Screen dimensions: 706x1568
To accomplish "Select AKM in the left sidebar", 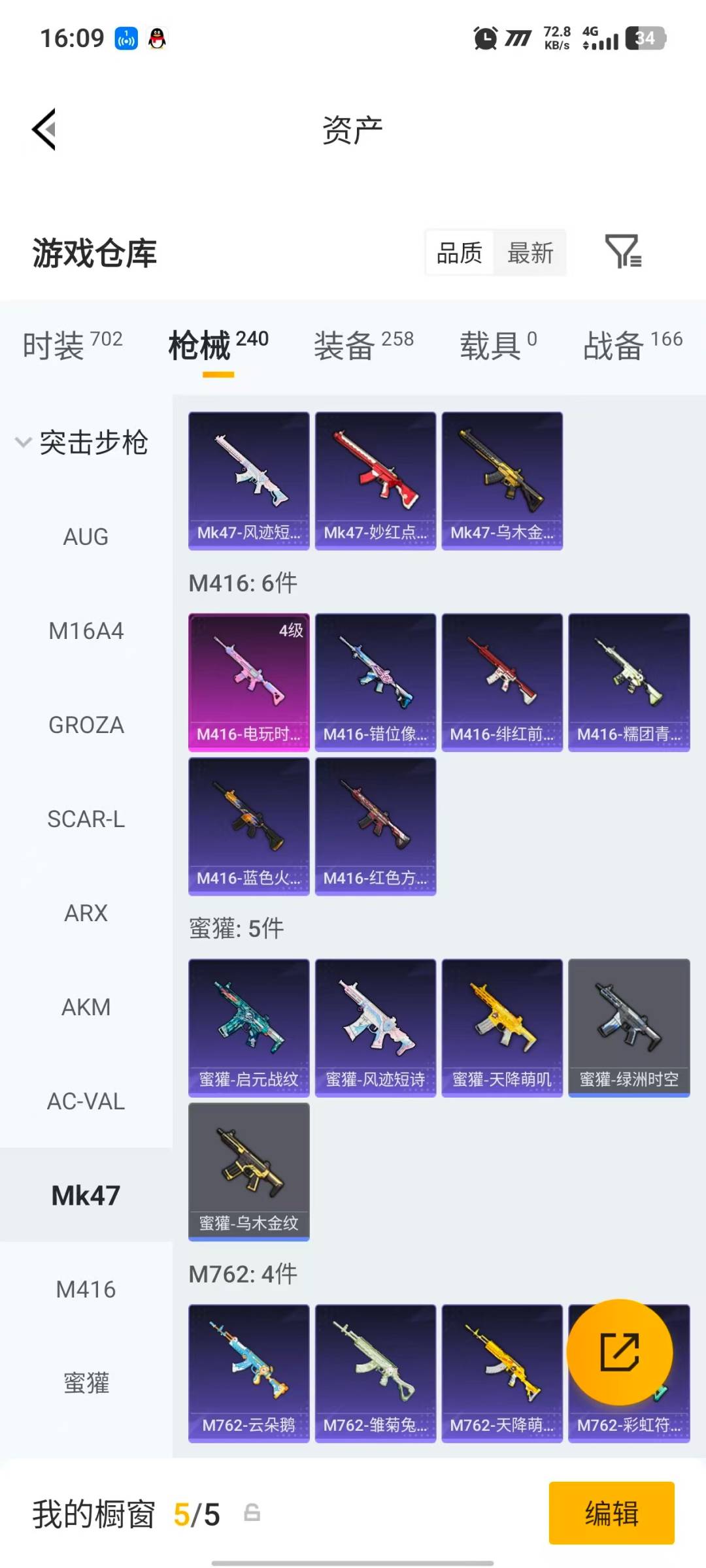I will [86, 1007].
